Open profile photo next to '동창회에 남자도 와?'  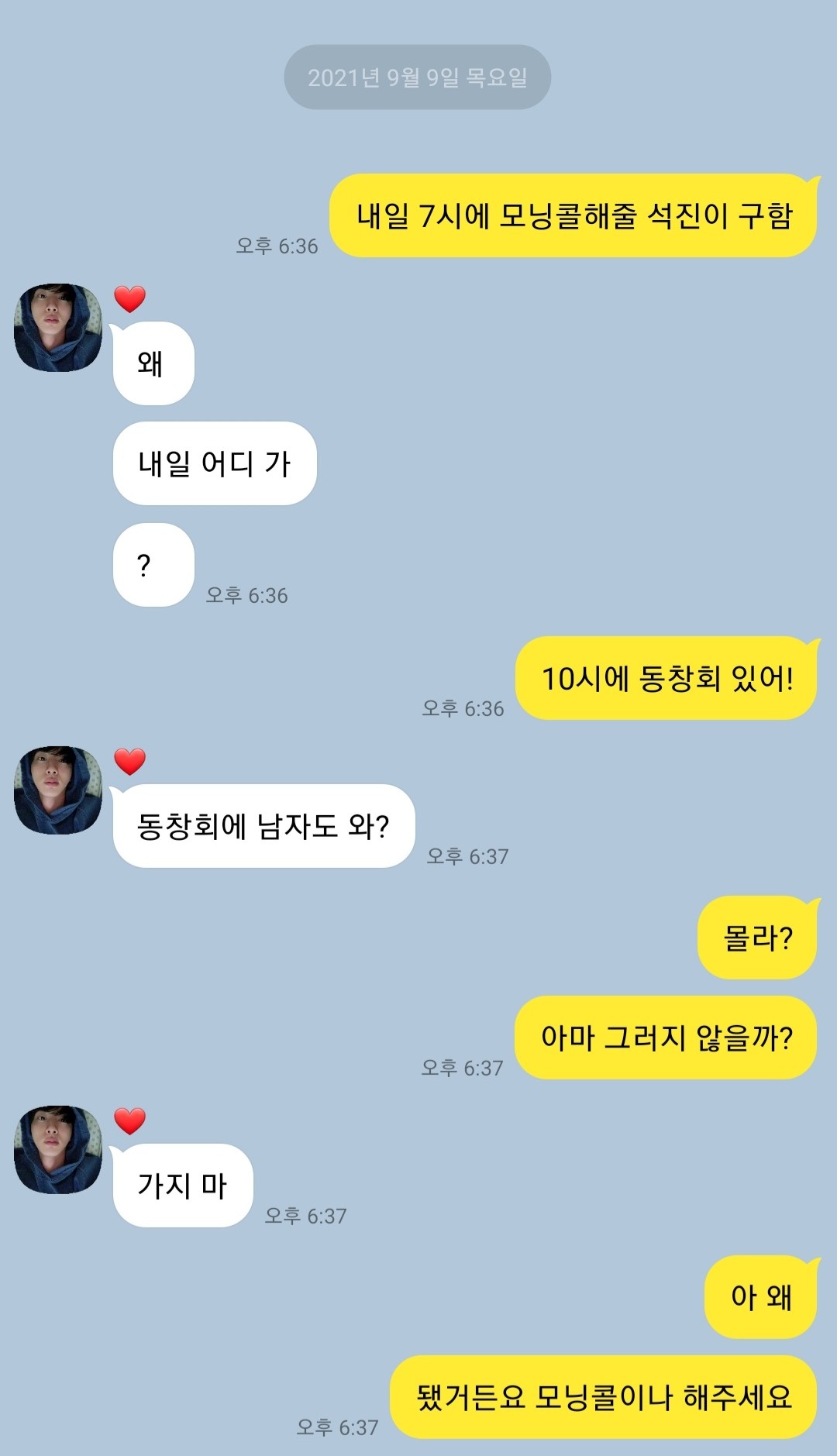tap(58, 790)
